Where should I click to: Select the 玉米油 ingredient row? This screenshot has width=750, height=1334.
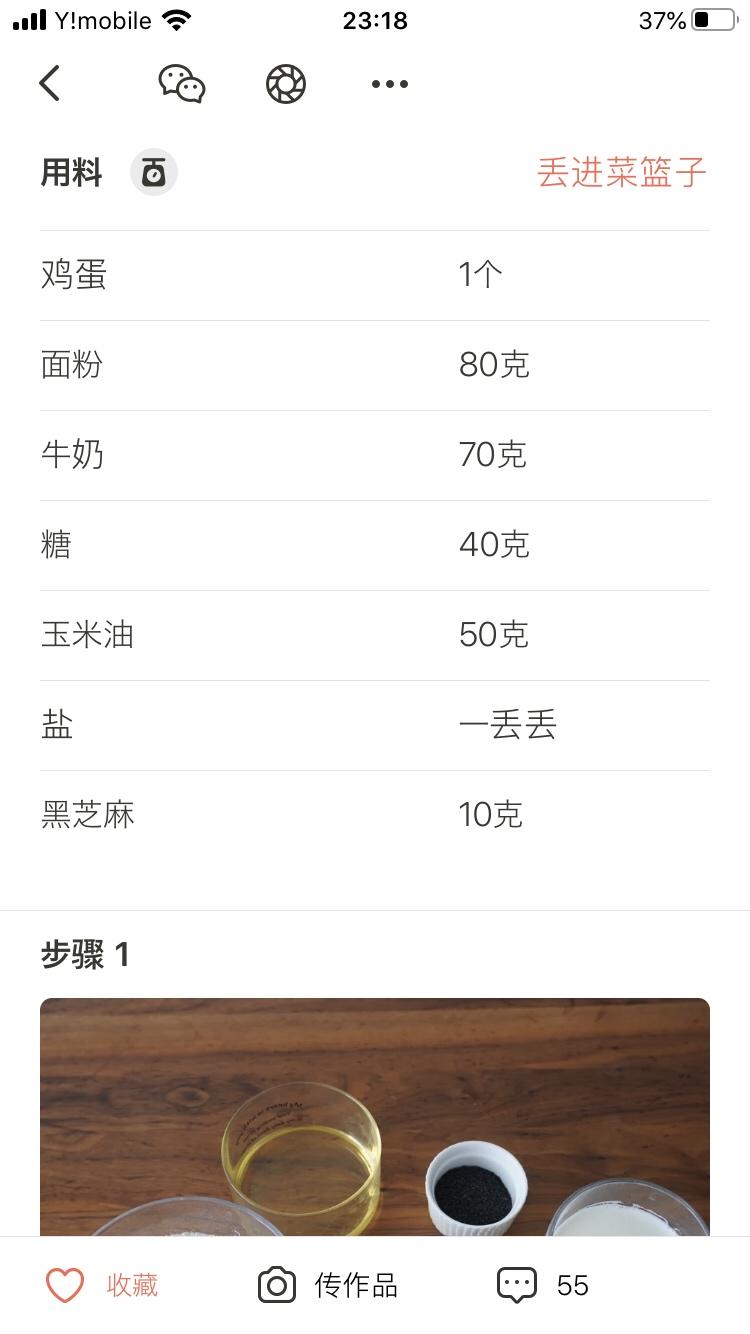(x=375, y=636)
